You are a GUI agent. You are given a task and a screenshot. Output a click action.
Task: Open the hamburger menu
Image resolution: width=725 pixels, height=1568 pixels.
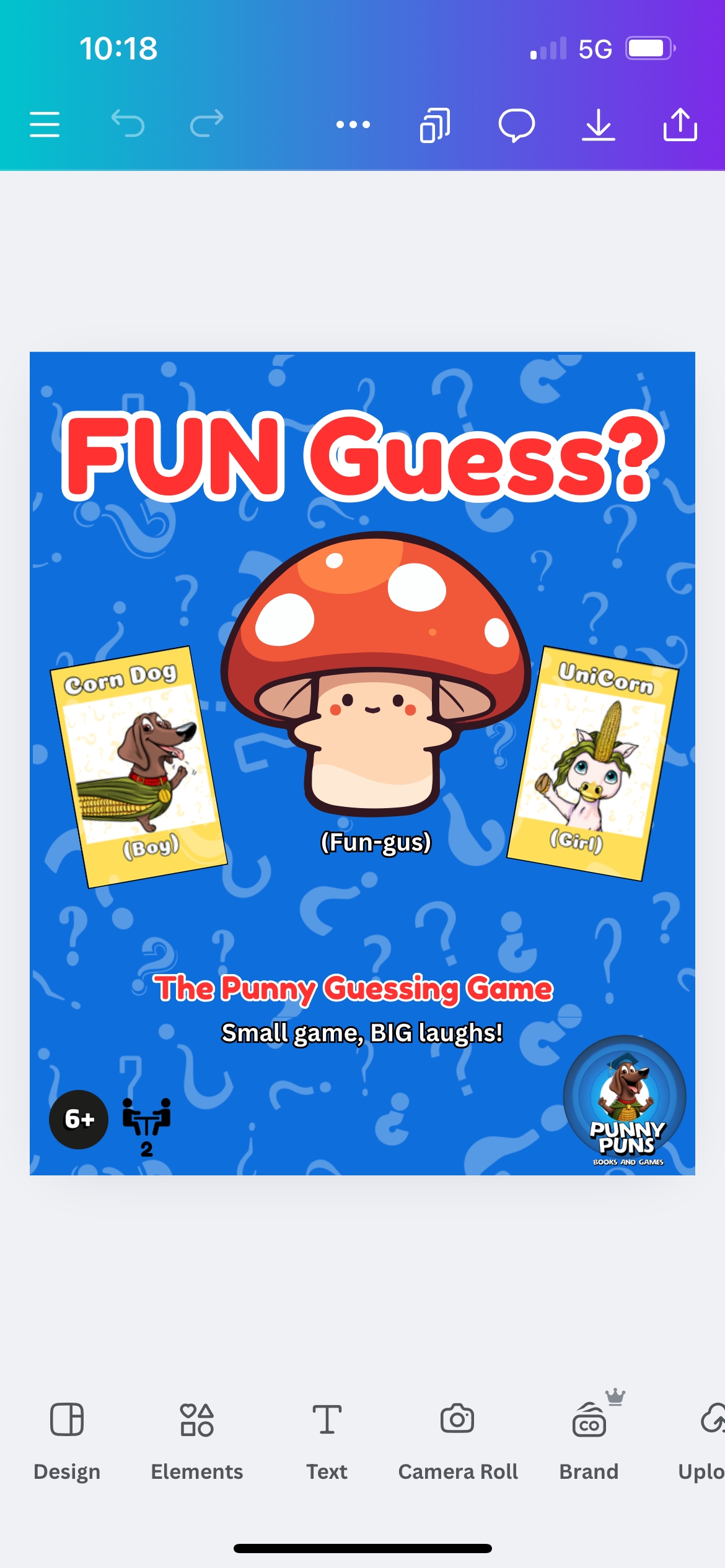45,124
